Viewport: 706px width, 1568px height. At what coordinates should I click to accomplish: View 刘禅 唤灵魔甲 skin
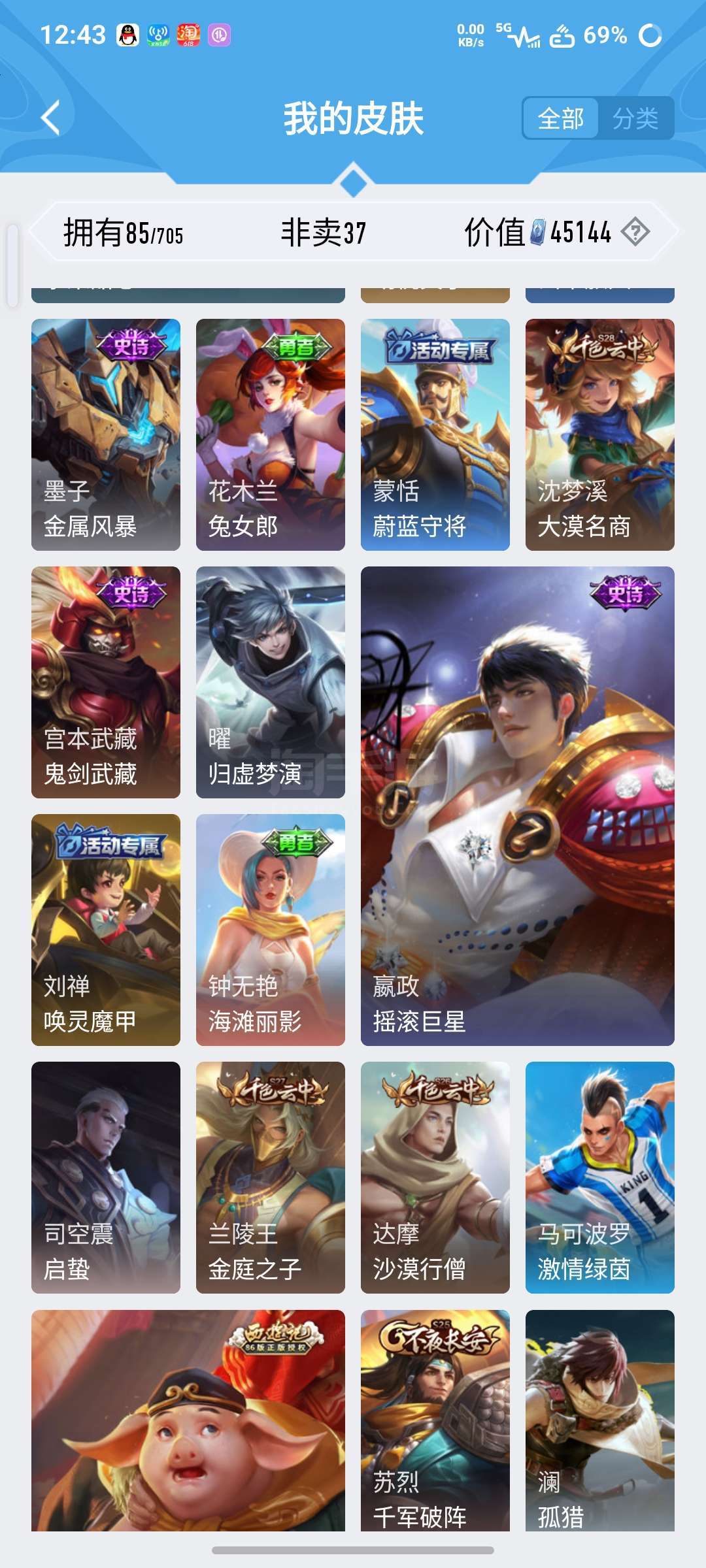point(106,930)
